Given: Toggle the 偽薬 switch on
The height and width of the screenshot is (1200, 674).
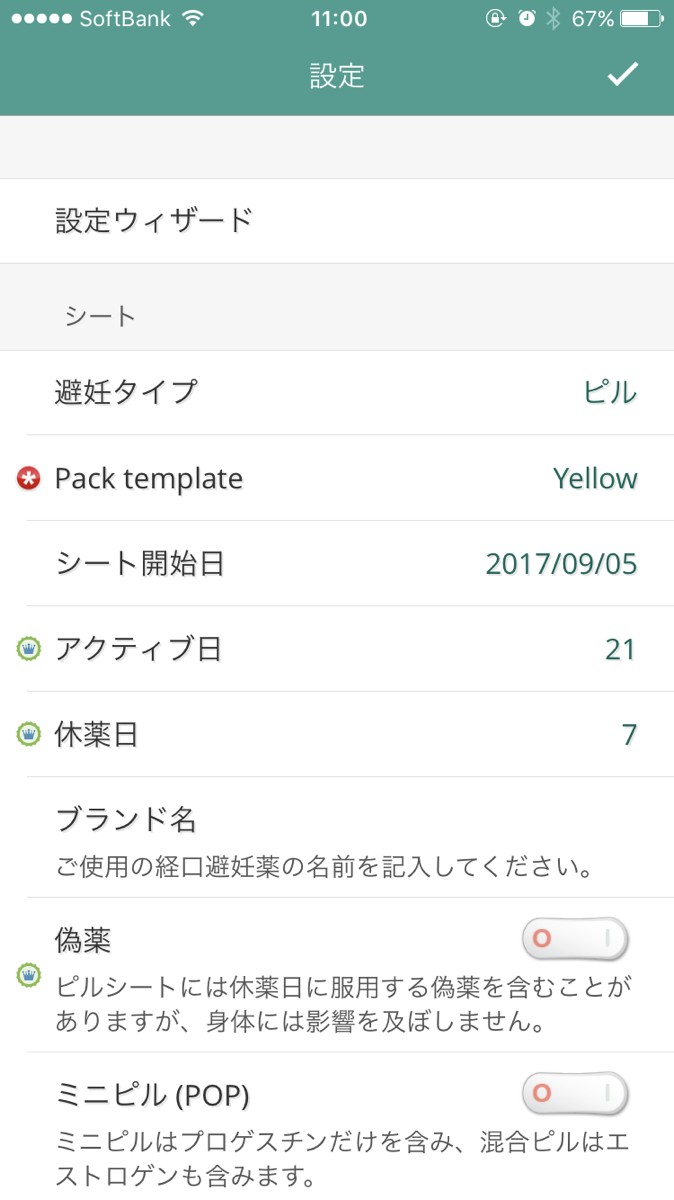Looking at the screenshot, I should pos(575,940).
